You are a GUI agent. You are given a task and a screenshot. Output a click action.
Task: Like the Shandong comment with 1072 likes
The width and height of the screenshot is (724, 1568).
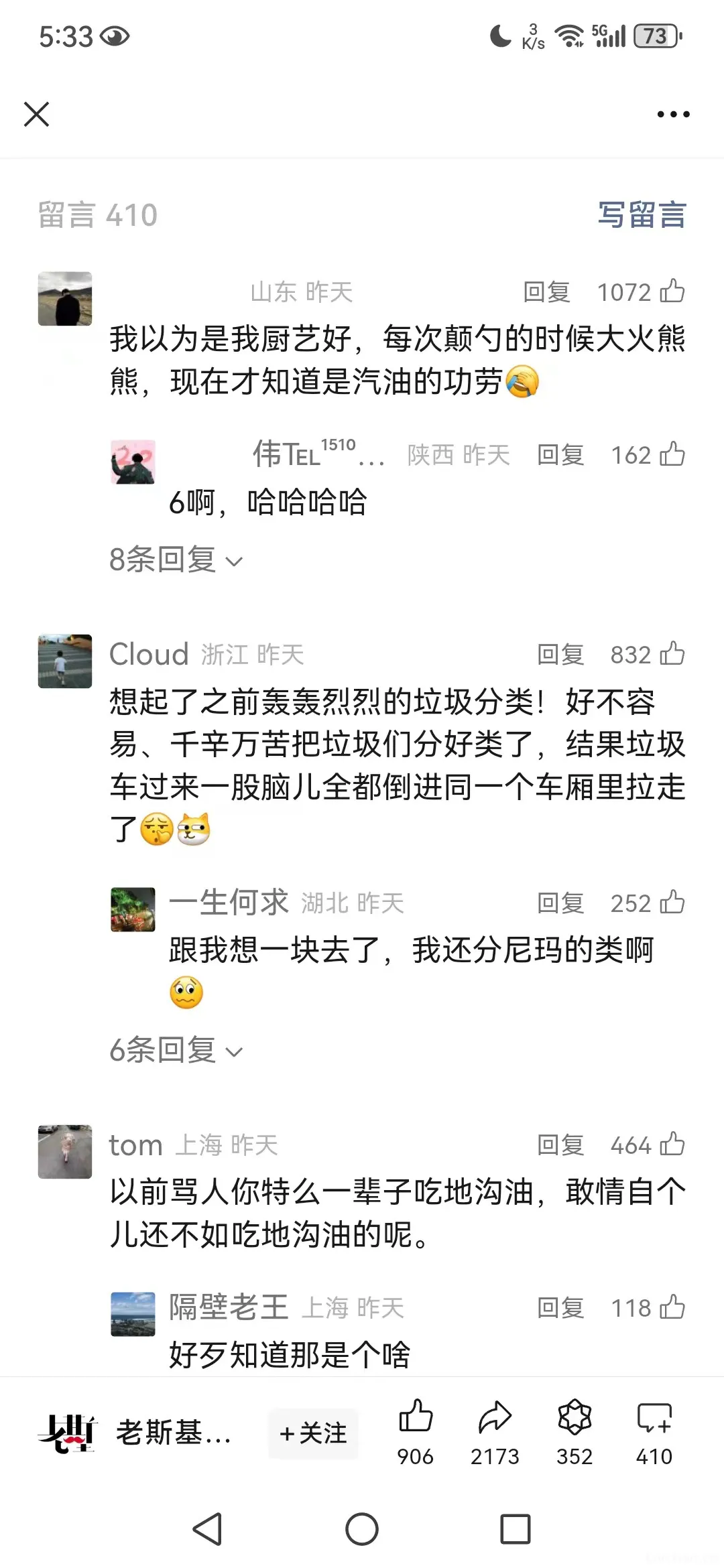point(672,291)
